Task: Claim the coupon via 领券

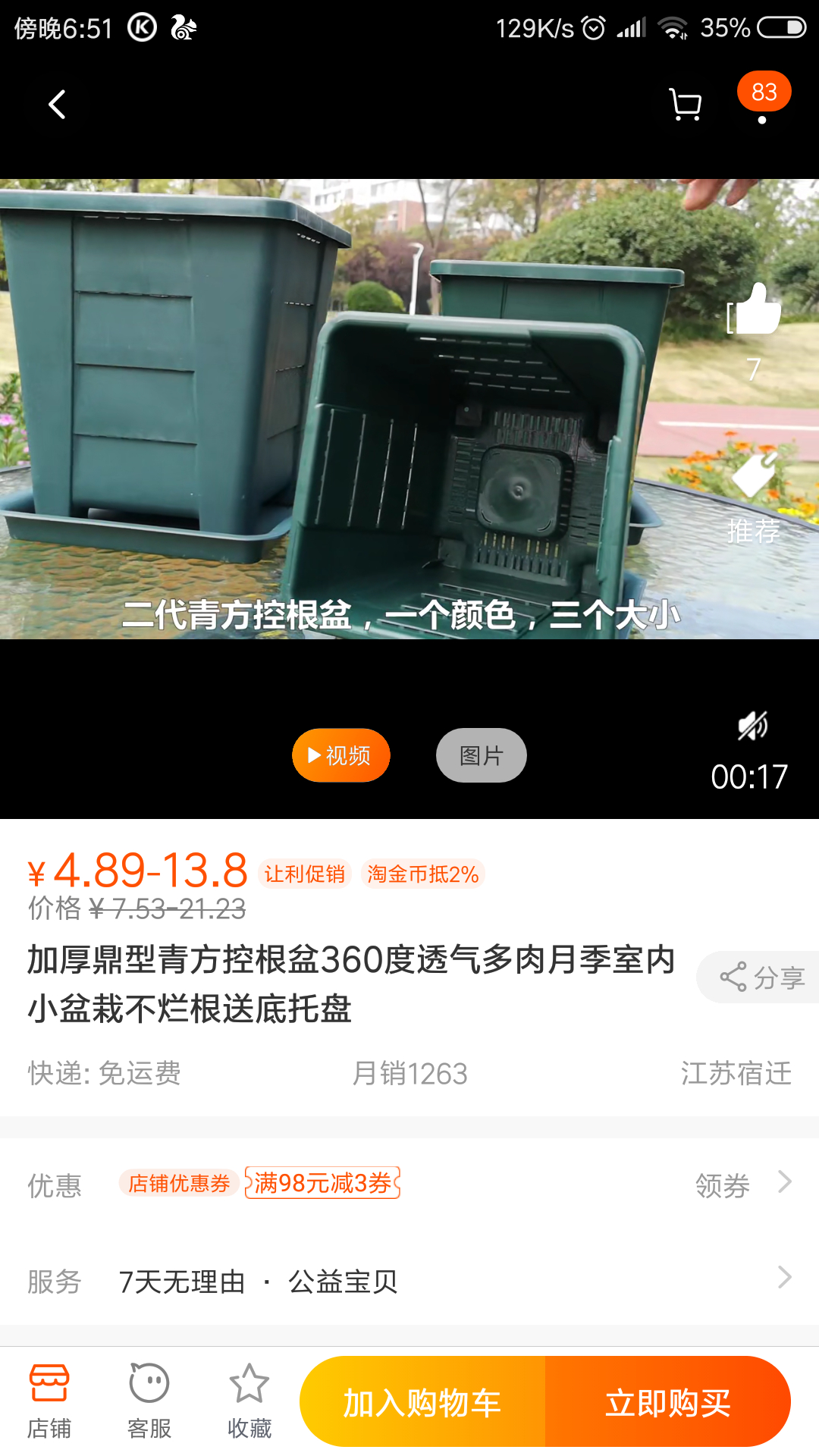Action: [742, 1185]
